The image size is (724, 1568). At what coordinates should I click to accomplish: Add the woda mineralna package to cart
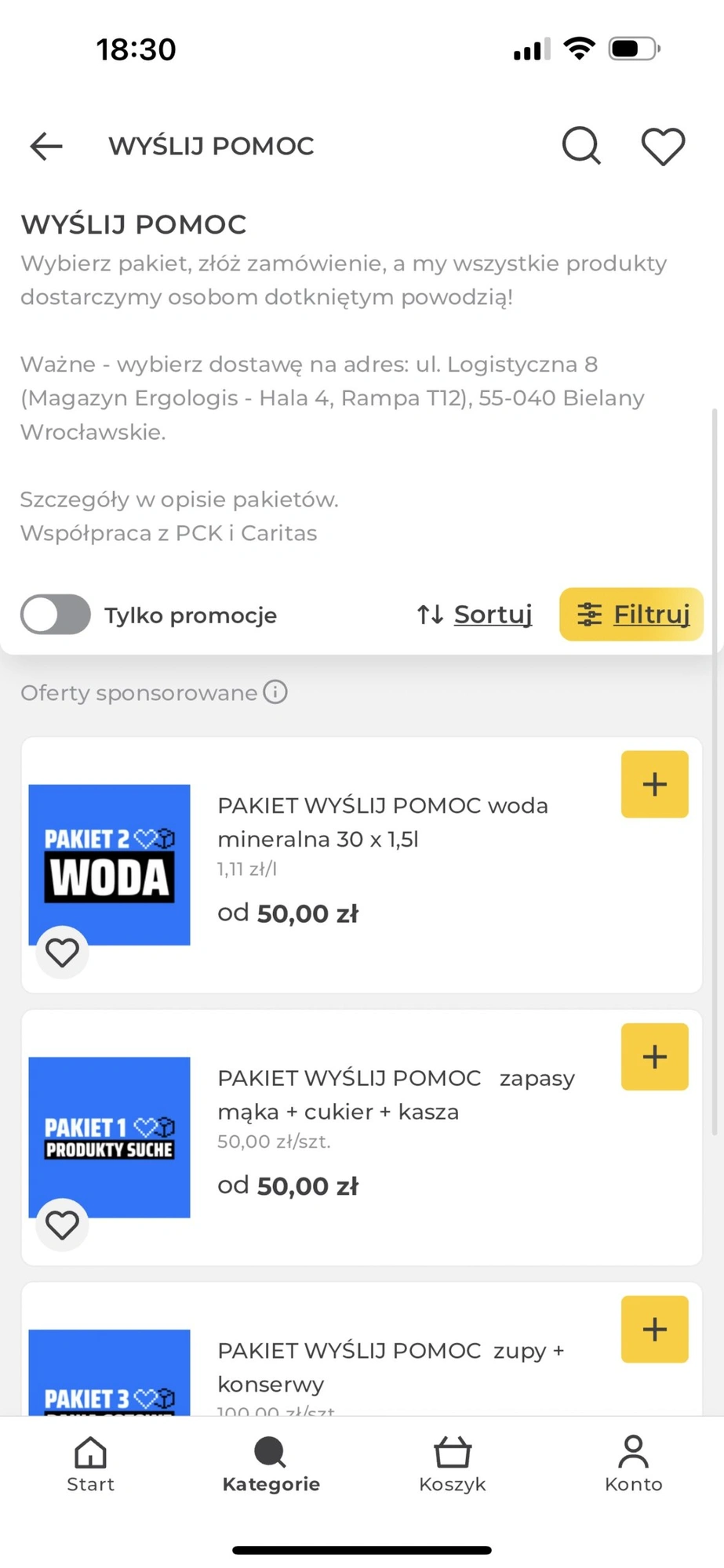pos(655,784)
